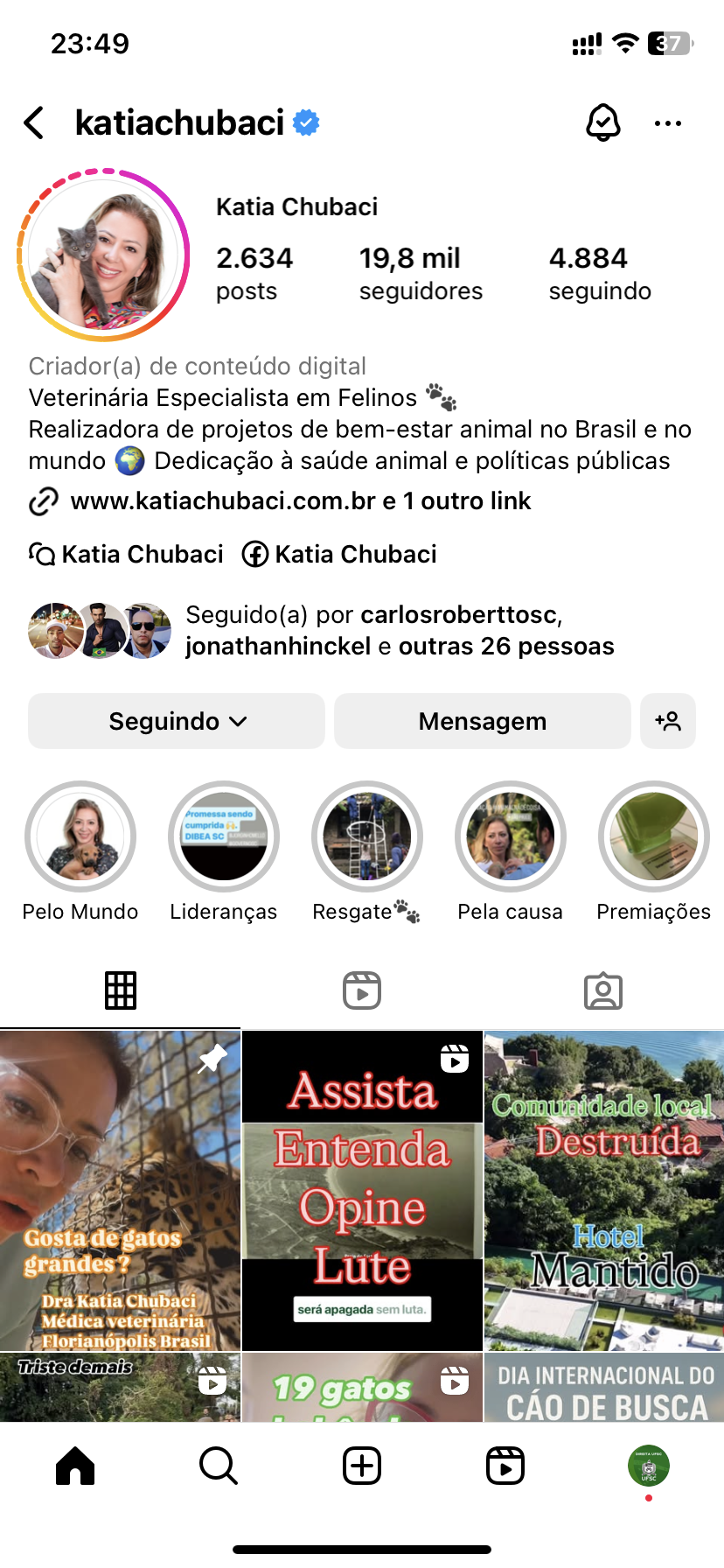This screenshot has width=724, height=1568.
Task: View Katia Chubaci's profile story
Action: [x=103, y=255]
